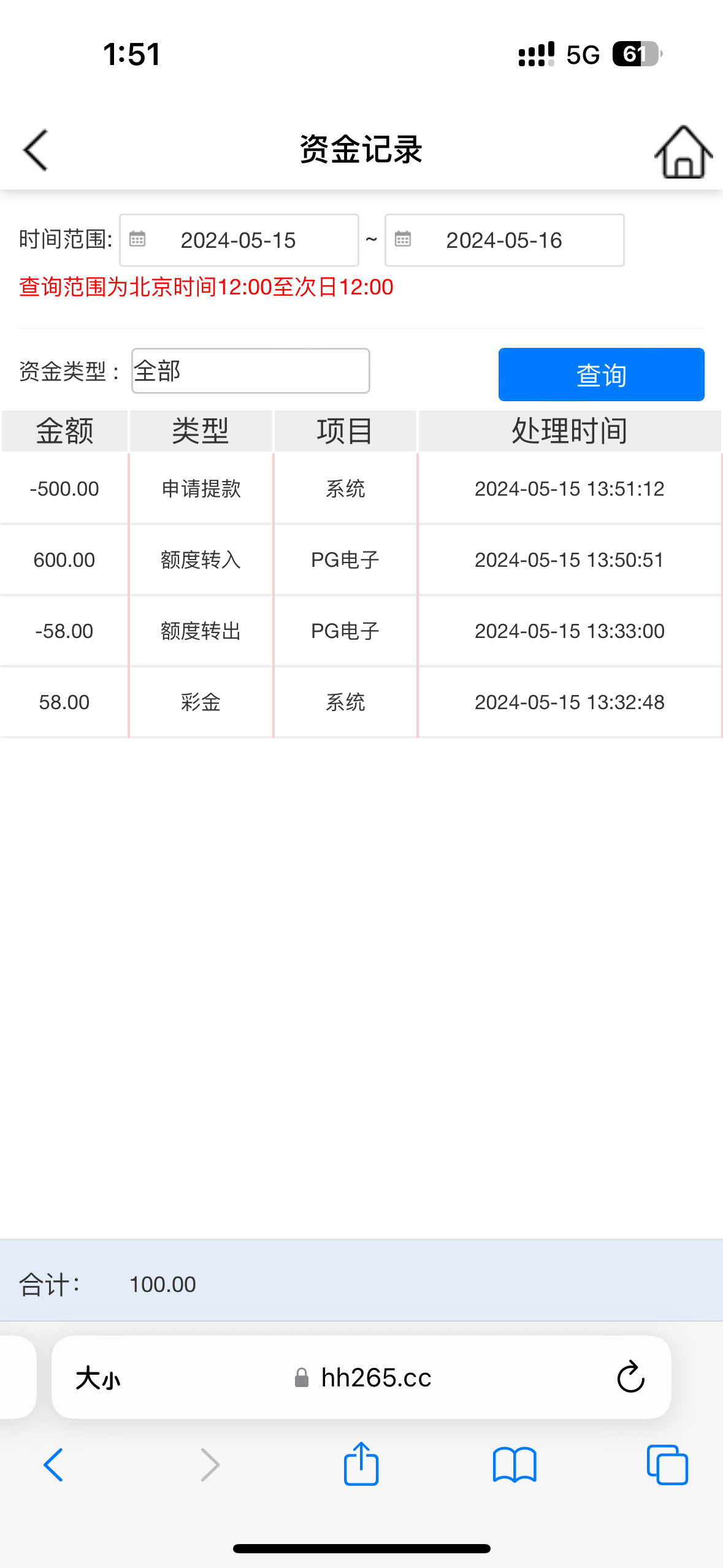Tap the blue 查询 button
The image size is (723, 1568).
click(601, 375)
